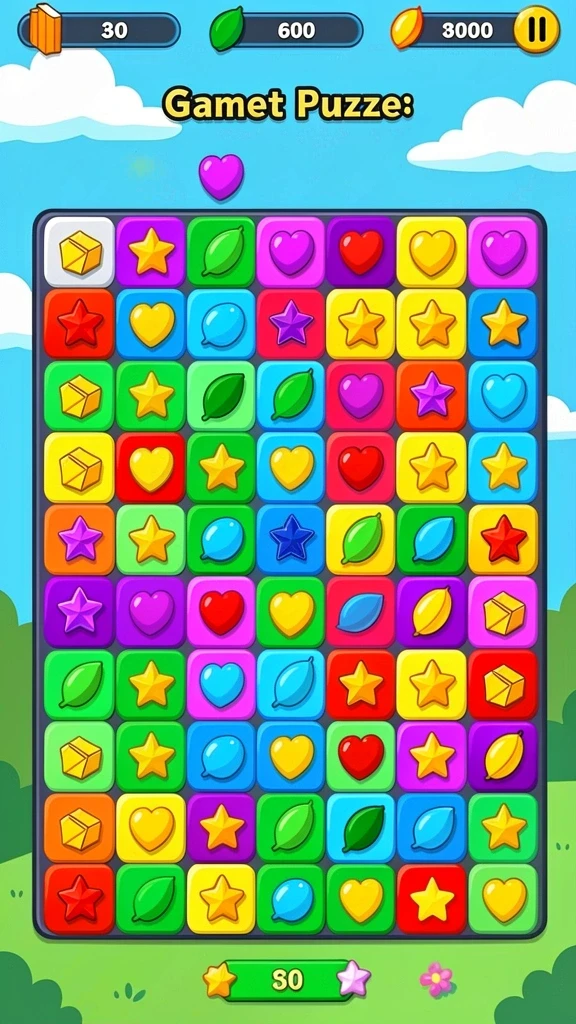Select the red star on the yellow tile
576x1024 pixels.
503,539
